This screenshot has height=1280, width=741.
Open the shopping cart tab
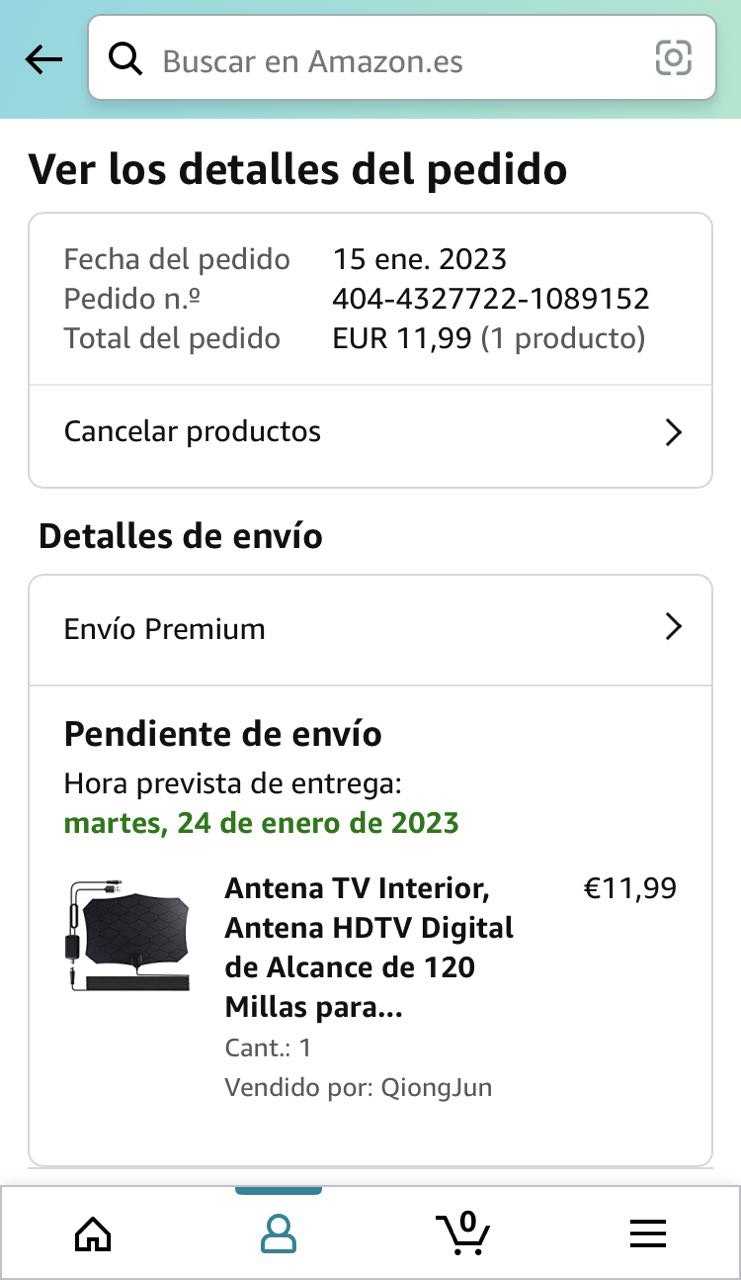[463, 1232]
